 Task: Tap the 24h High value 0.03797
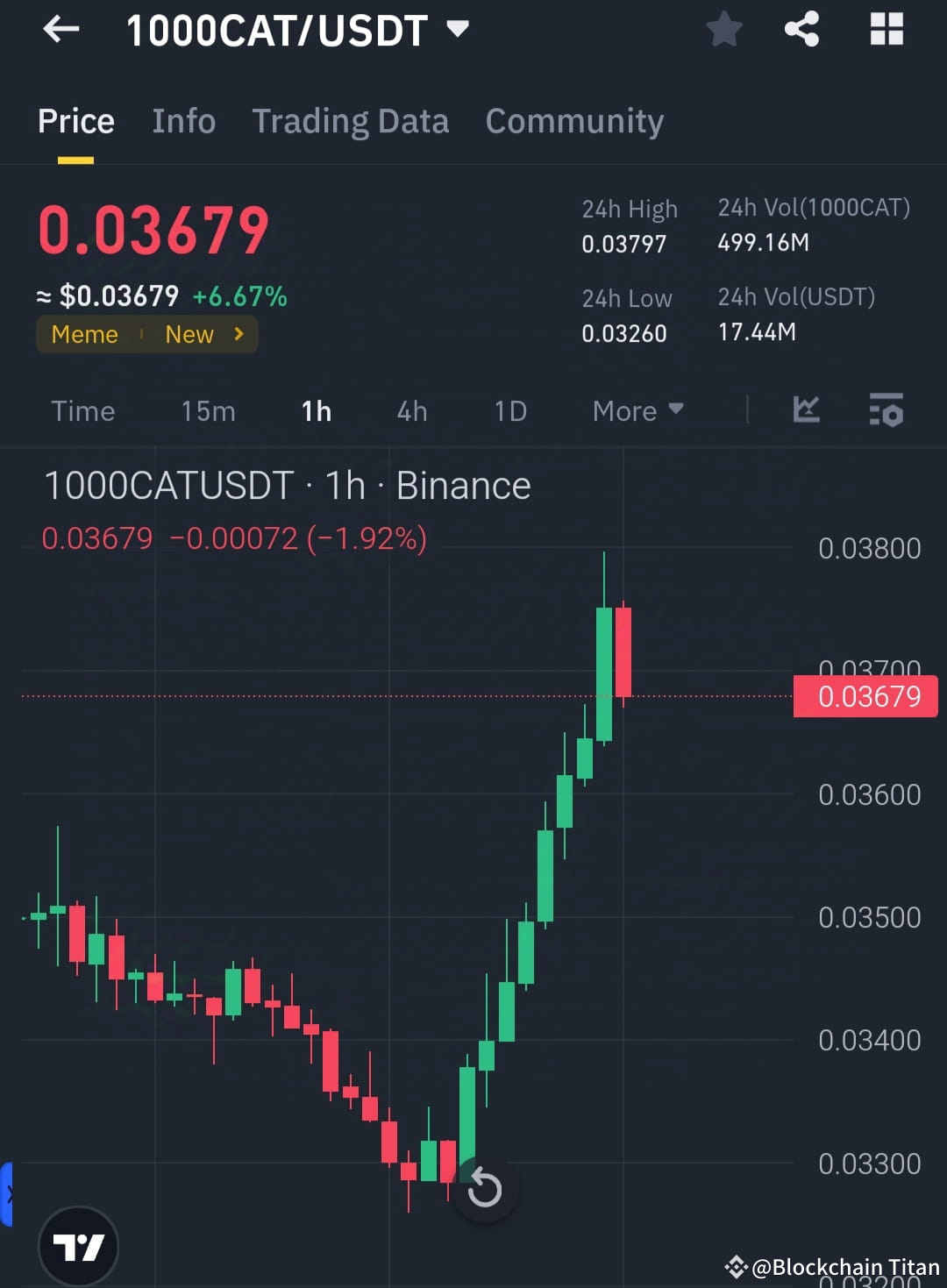[623, 244]
